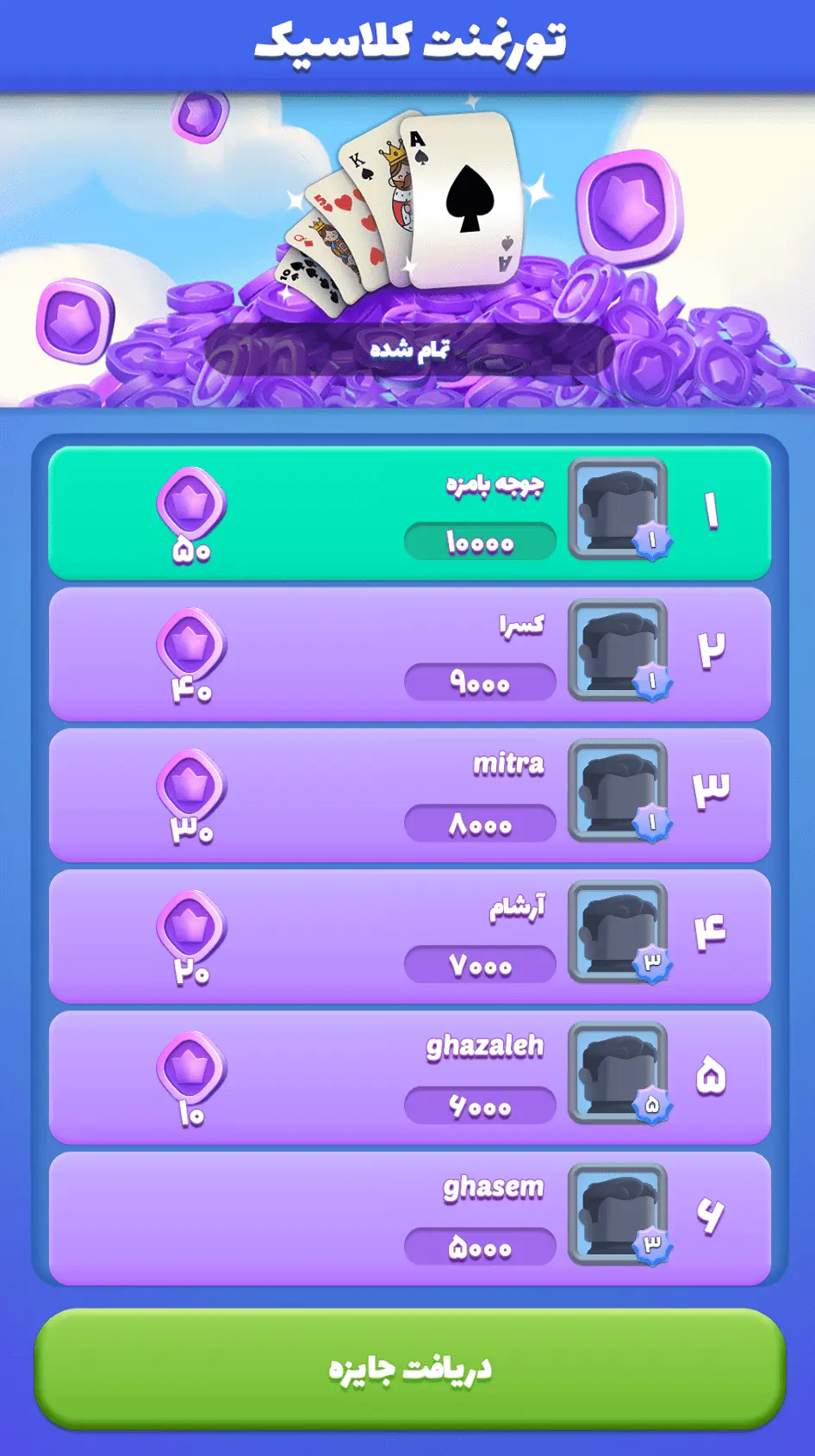This screenshot has height=1456, width=815.
Task: View mitra's player profile row
Action: [x=409, y=796]
